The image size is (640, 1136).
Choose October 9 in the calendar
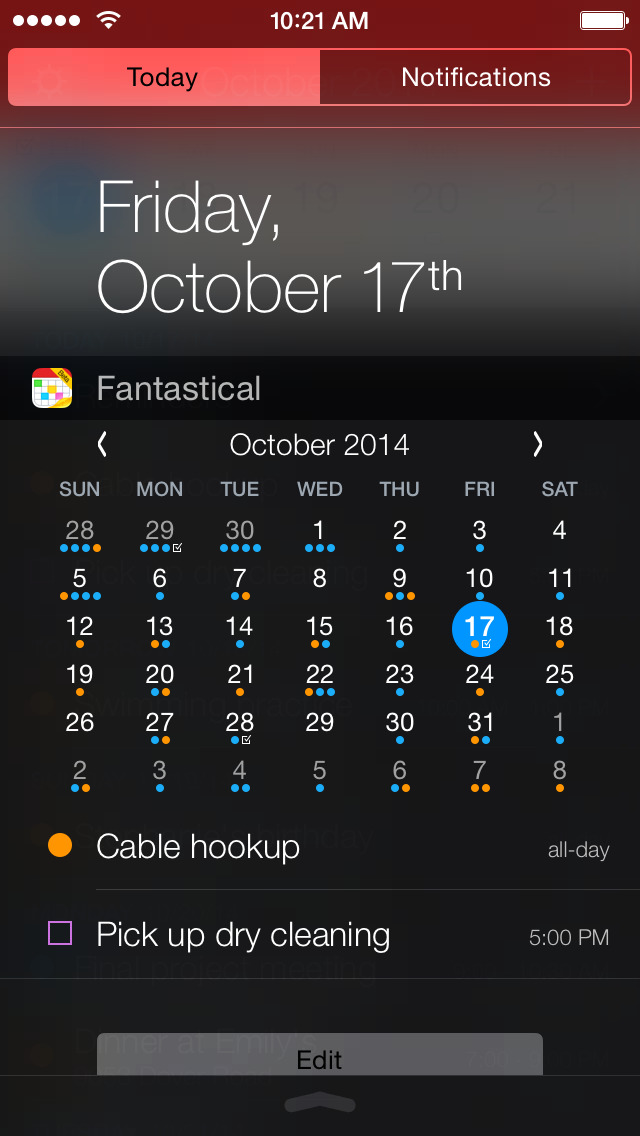click(x=399, y=582)
